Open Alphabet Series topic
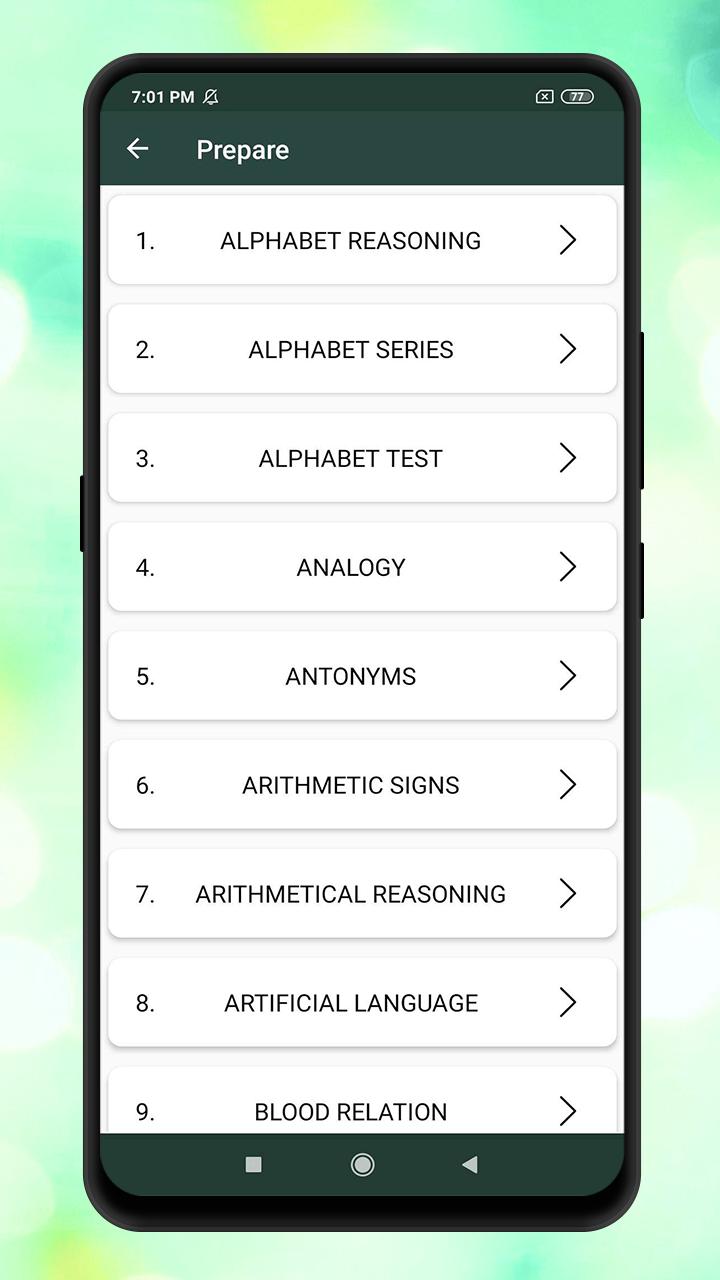Screen dimensions: 720x1280 point(361,349)
